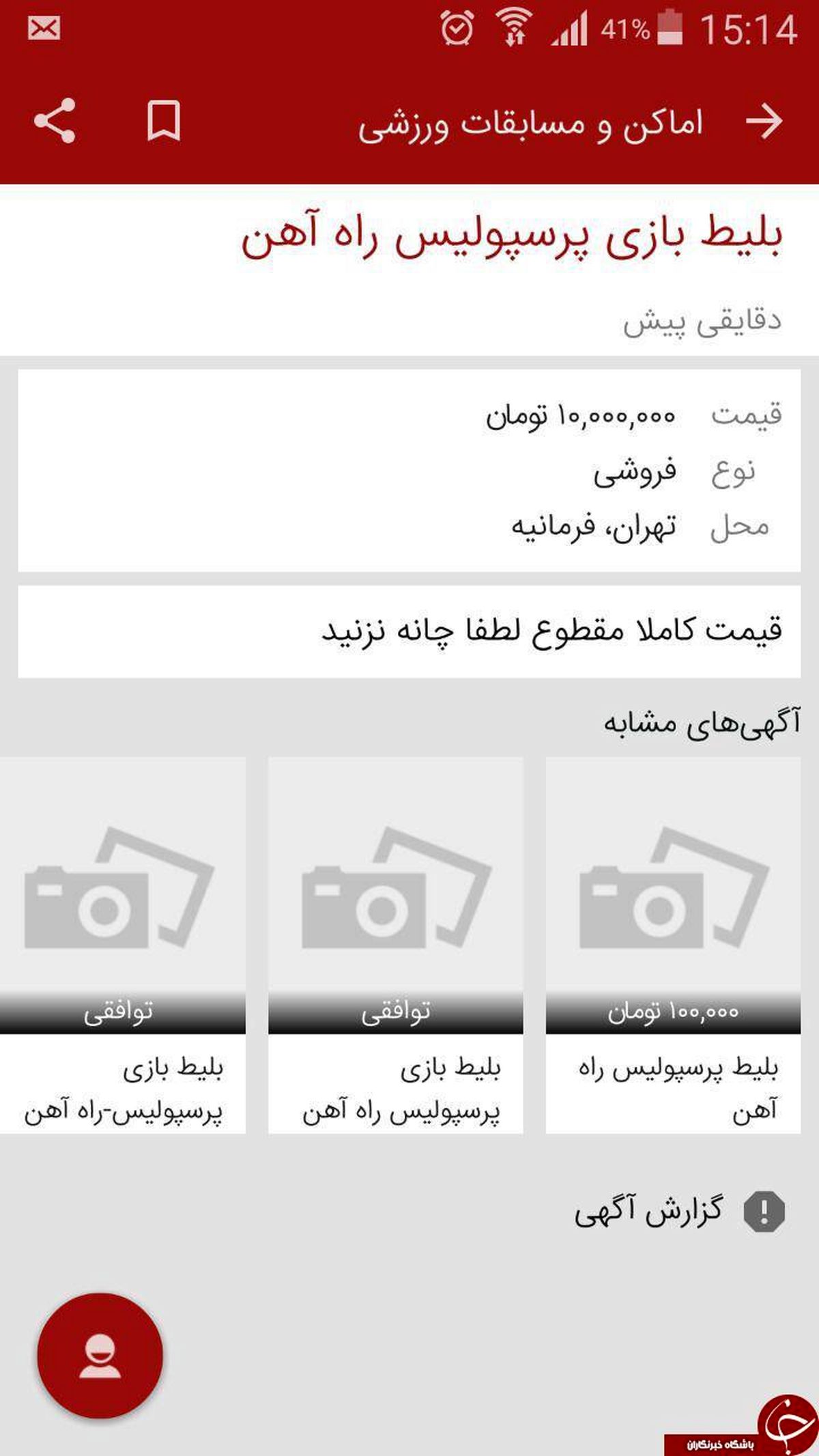Toggle the bookmark to unsave the listing

click(x=164, y=122)
